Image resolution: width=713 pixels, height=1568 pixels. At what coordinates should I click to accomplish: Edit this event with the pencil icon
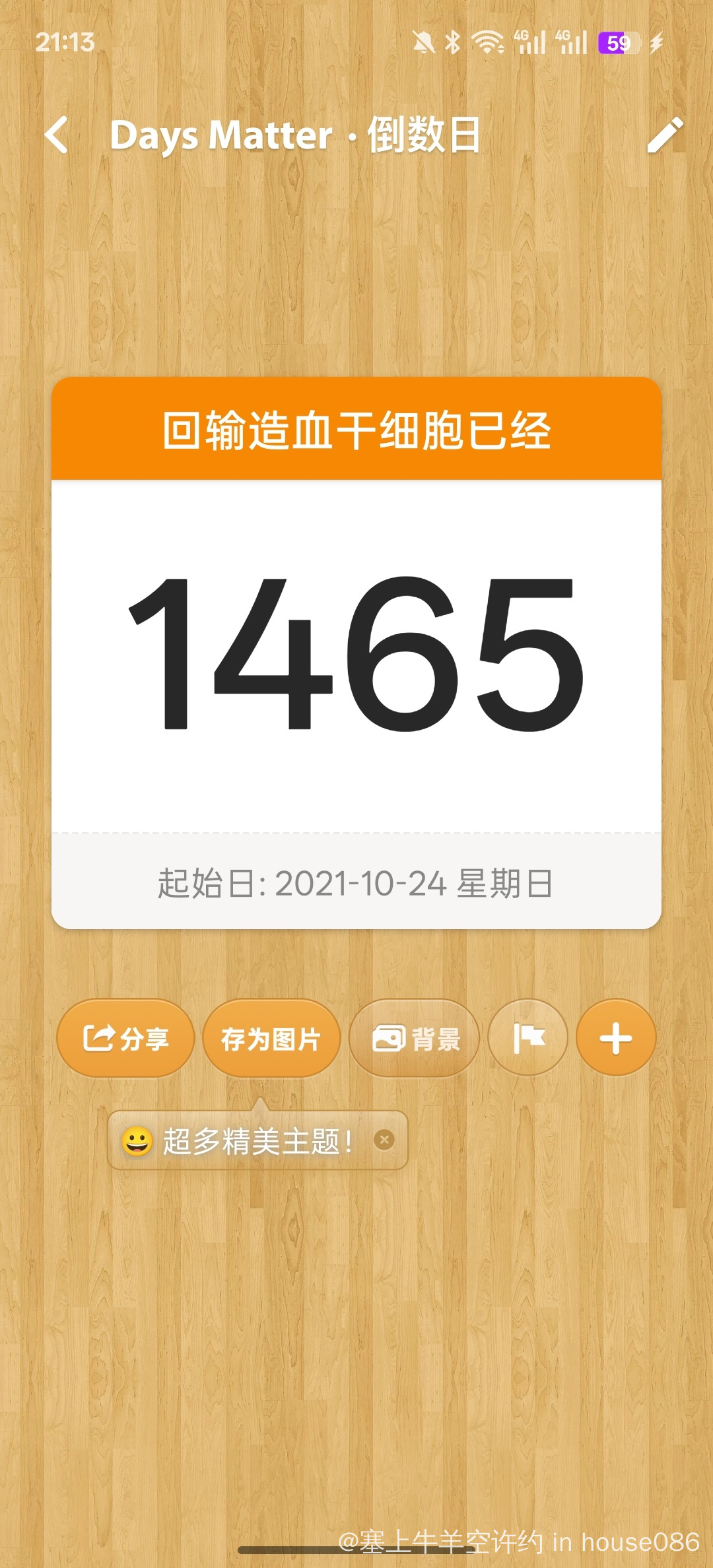tap(664, 135)
